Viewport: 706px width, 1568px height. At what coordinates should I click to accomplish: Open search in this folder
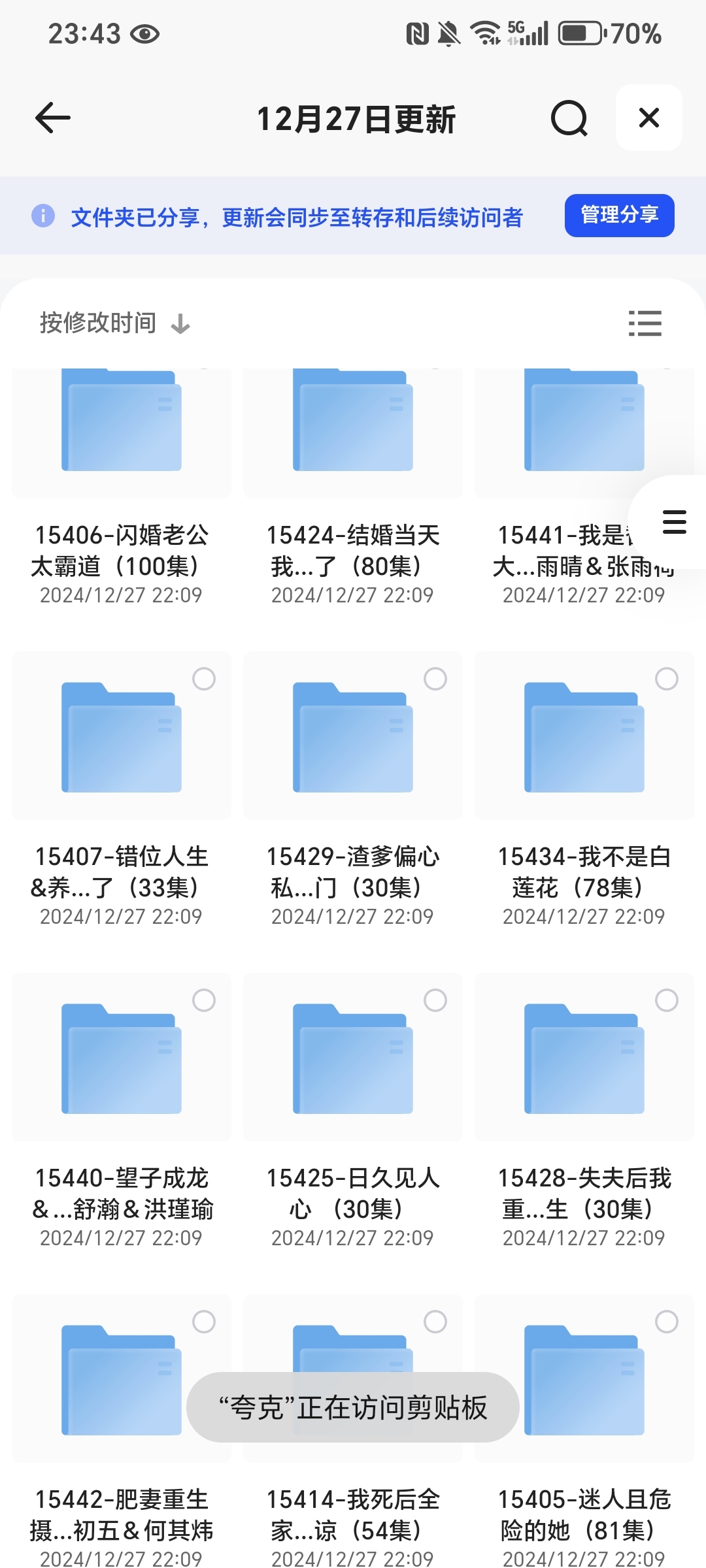[x=569, y=118]
